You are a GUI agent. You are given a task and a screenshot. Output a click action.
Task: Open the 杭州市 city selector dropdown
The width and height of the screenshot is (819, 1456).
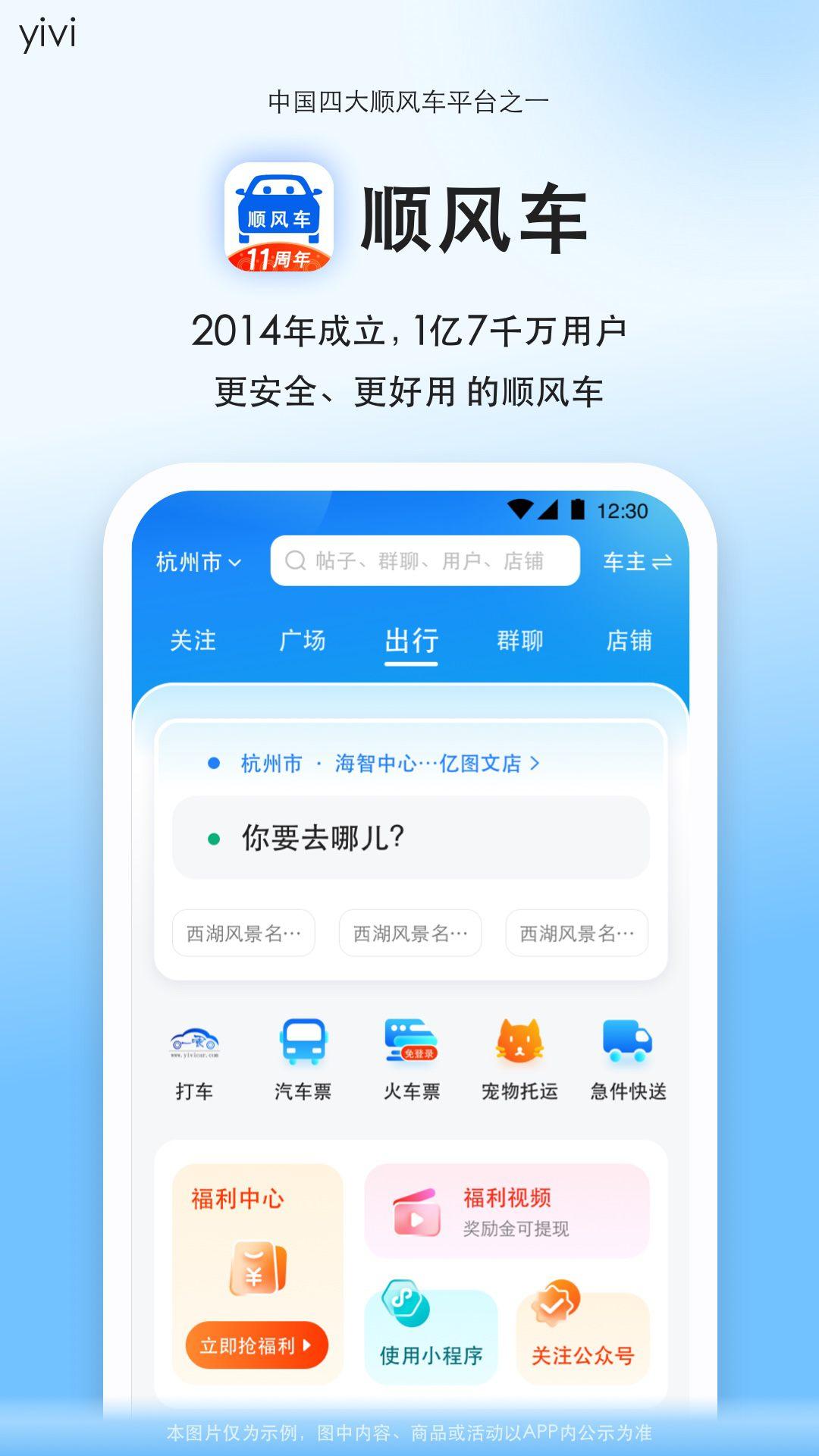[195, 561]
